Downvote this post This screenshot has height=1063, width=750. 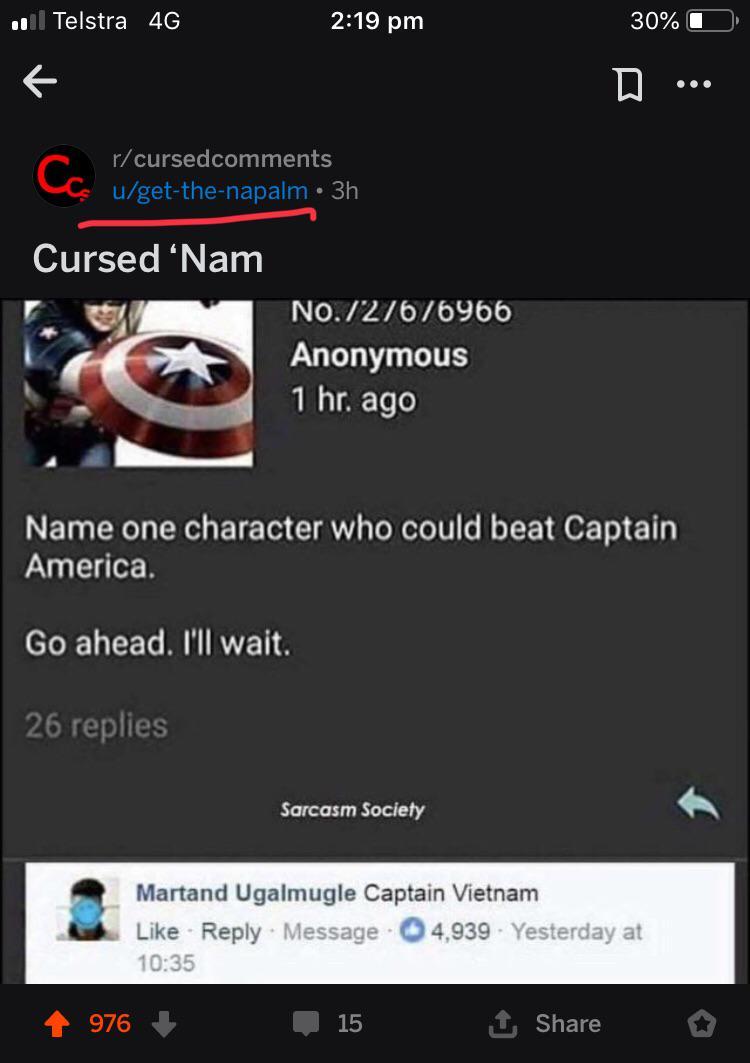[164, 1023]
